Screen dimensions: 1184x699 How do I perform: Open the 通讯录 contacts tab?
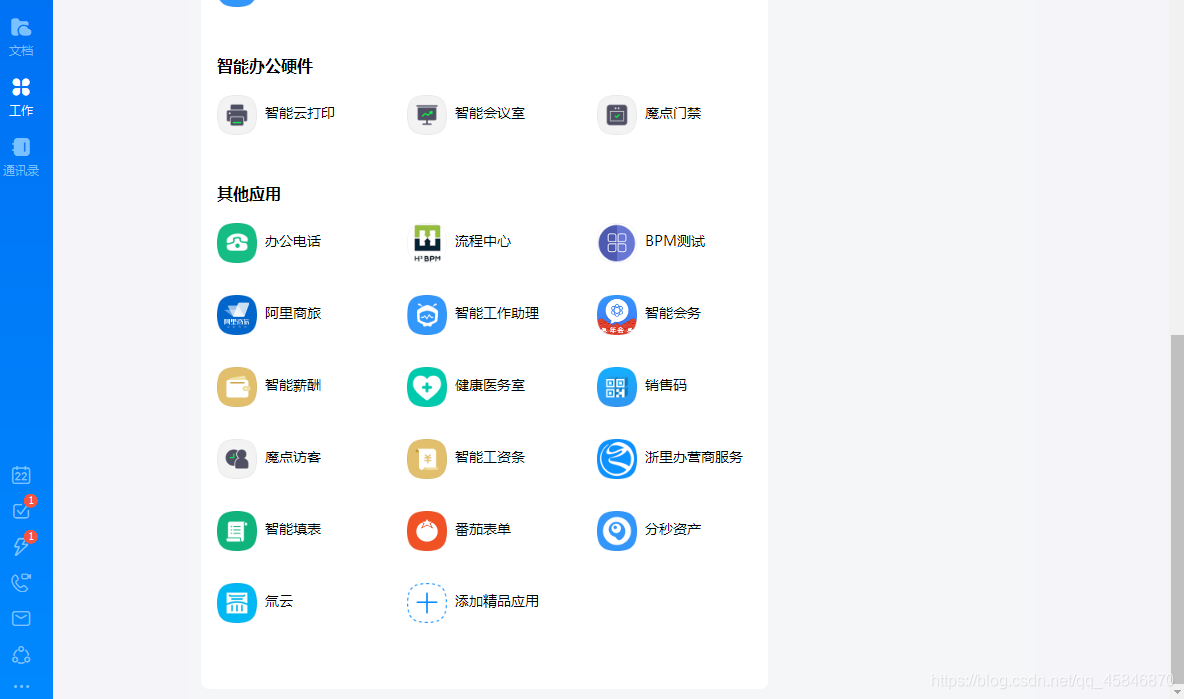point(21,156)
